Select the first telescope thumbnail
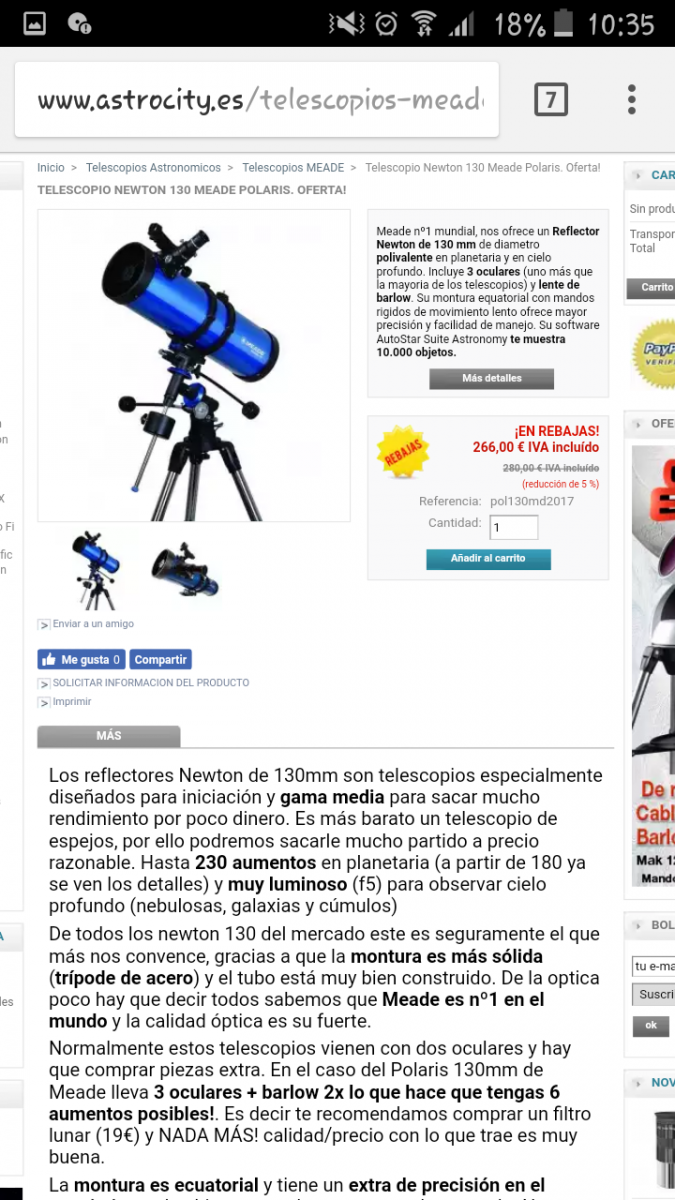Viewport: 675px width, 1200px height. 96,570
